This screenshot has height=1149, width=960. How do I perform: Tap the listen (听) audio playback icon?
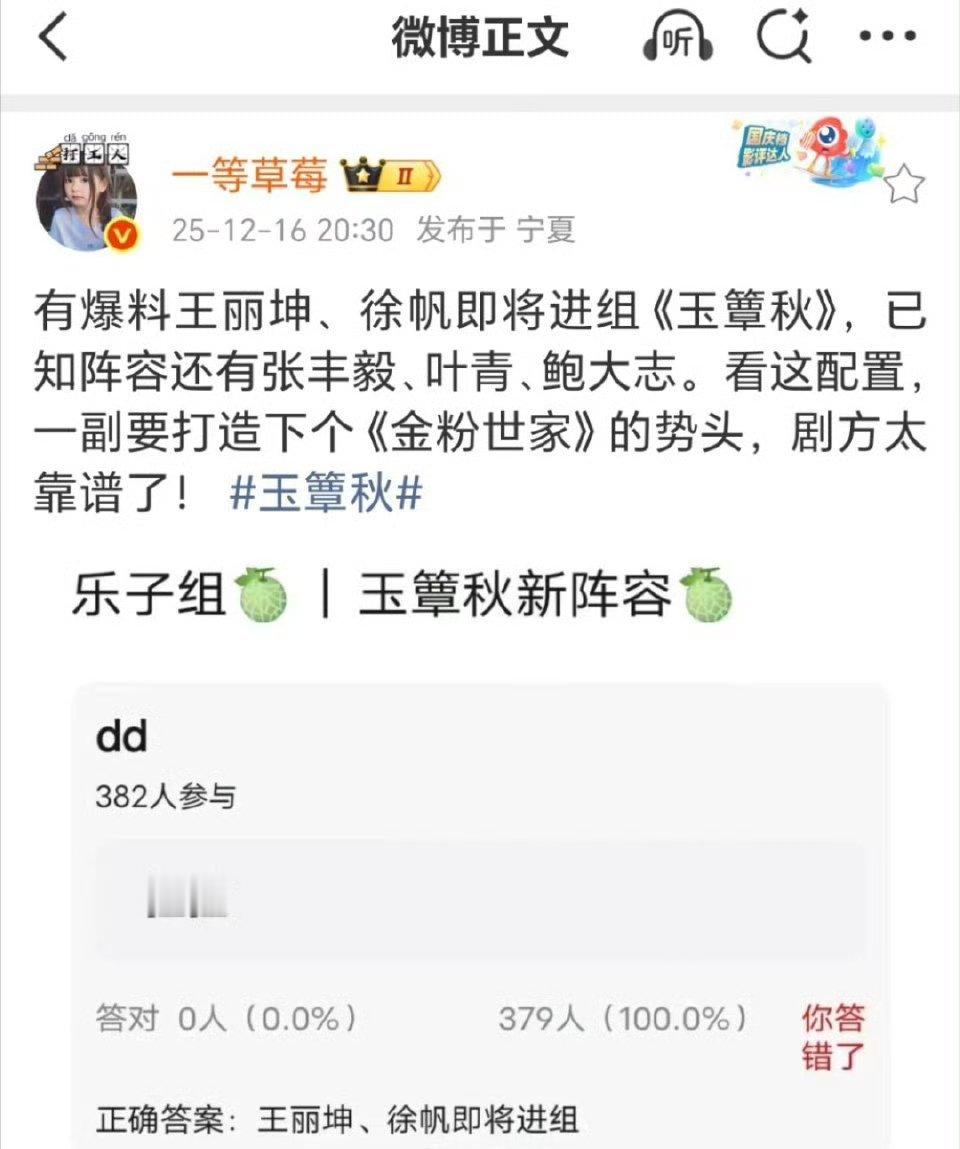click(x=678, y=37)
